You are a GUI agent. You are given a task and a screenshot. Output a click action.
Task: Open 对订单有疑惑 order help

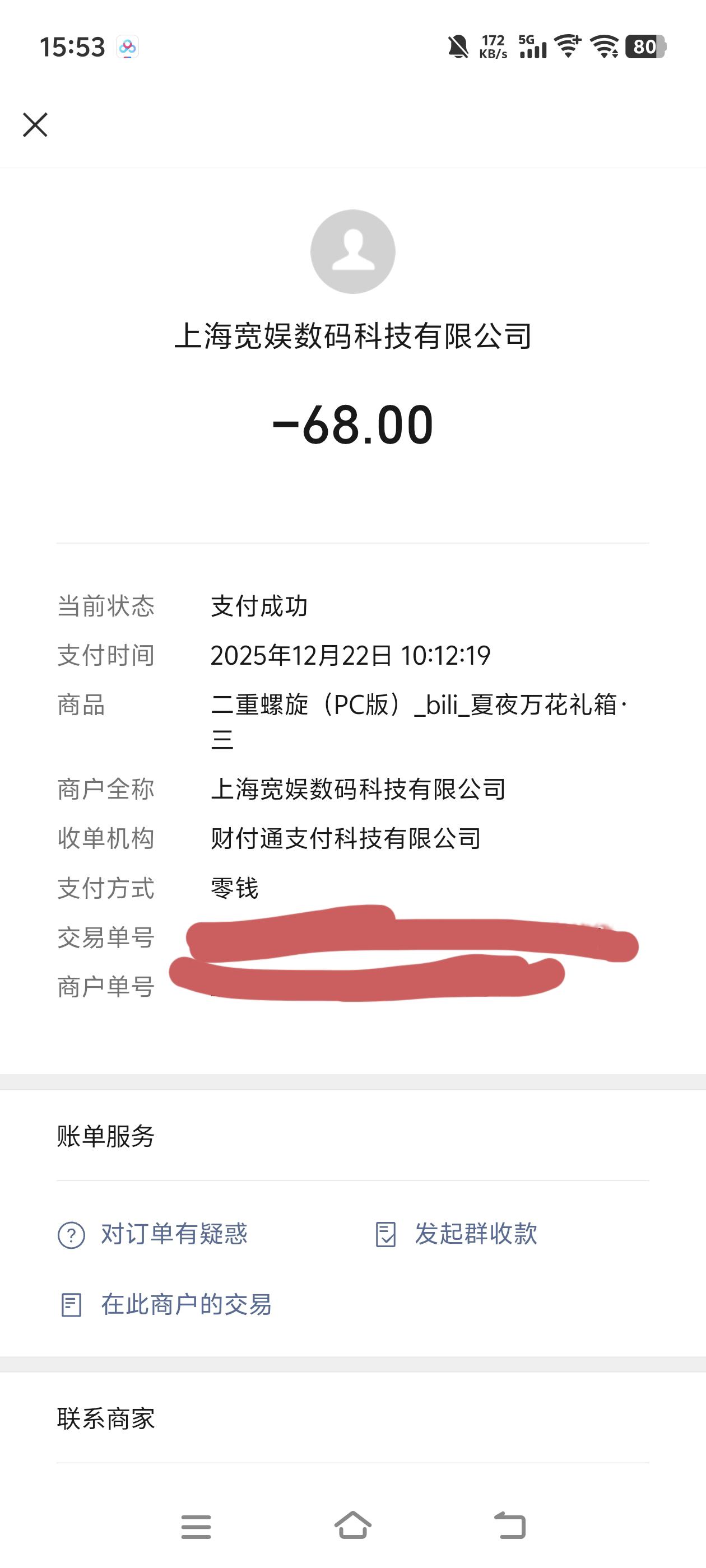pos(154,1235)
